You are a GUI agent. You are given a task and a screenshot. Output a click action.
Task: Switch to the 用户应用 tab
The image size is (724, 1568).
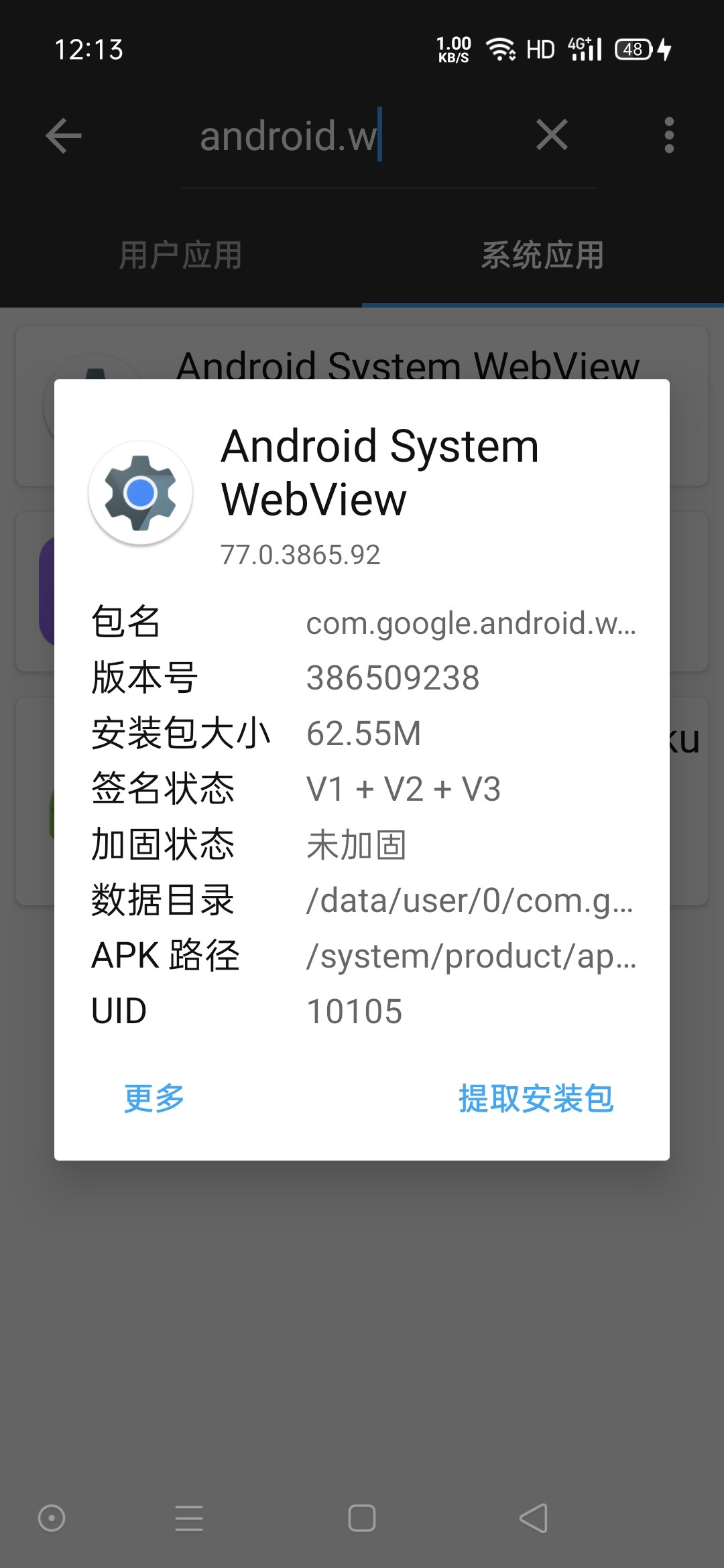tap(180, 256)
